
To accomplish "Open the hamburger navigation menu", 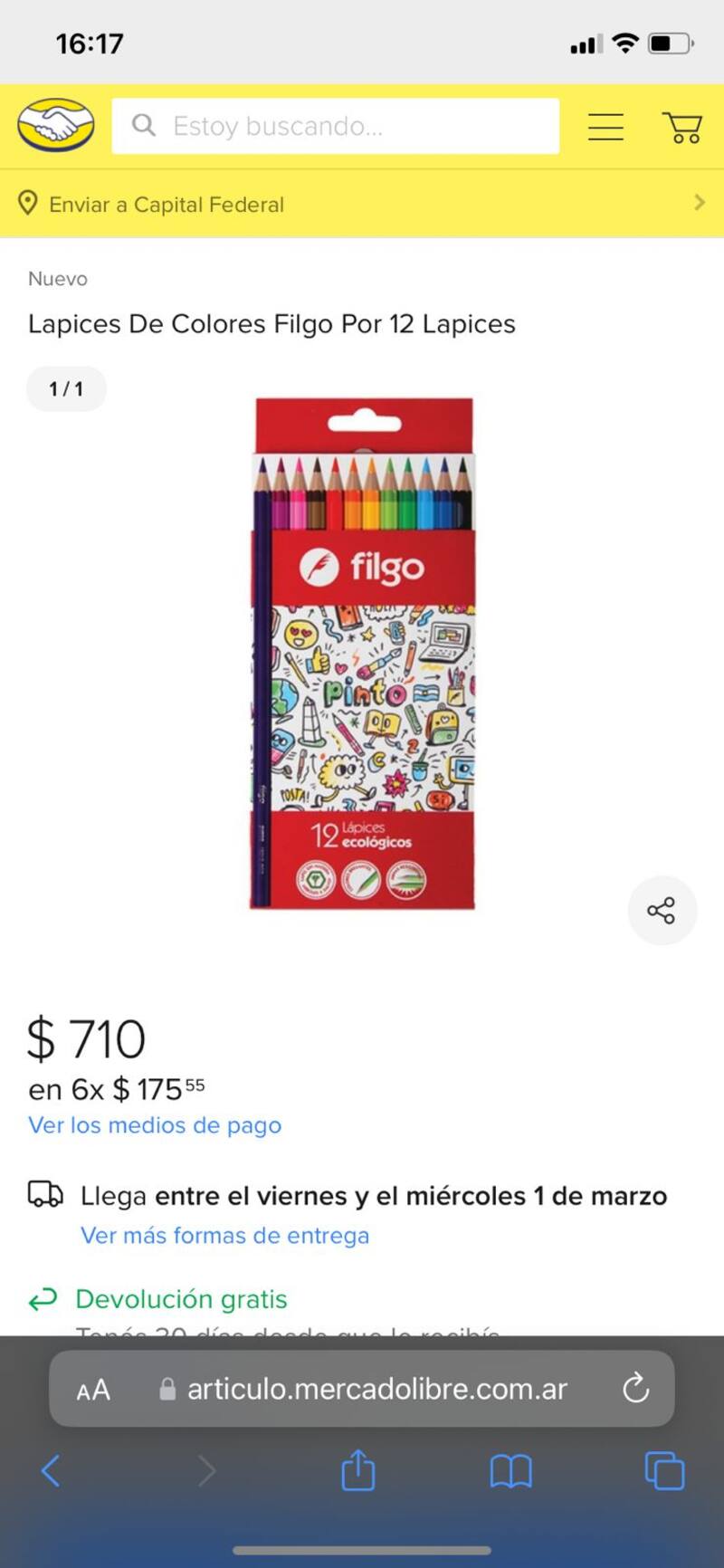I will 605,127.
